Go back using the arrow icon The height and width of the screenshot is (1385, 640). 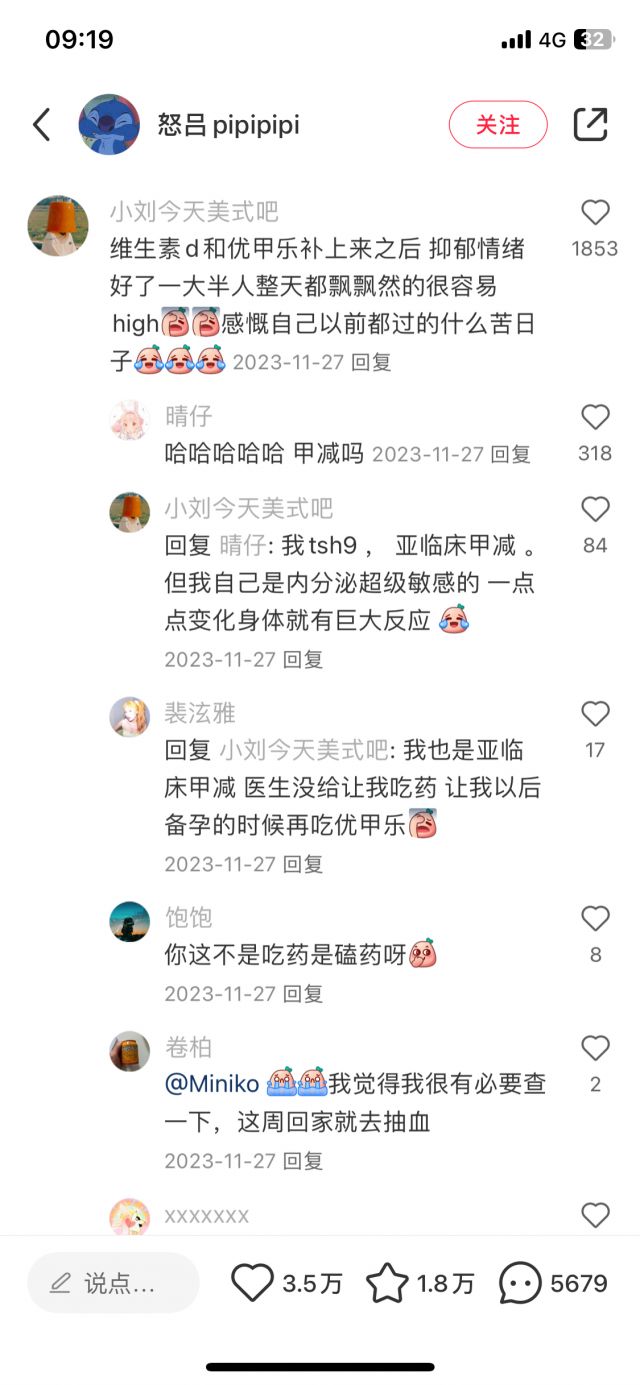[41, 125]
